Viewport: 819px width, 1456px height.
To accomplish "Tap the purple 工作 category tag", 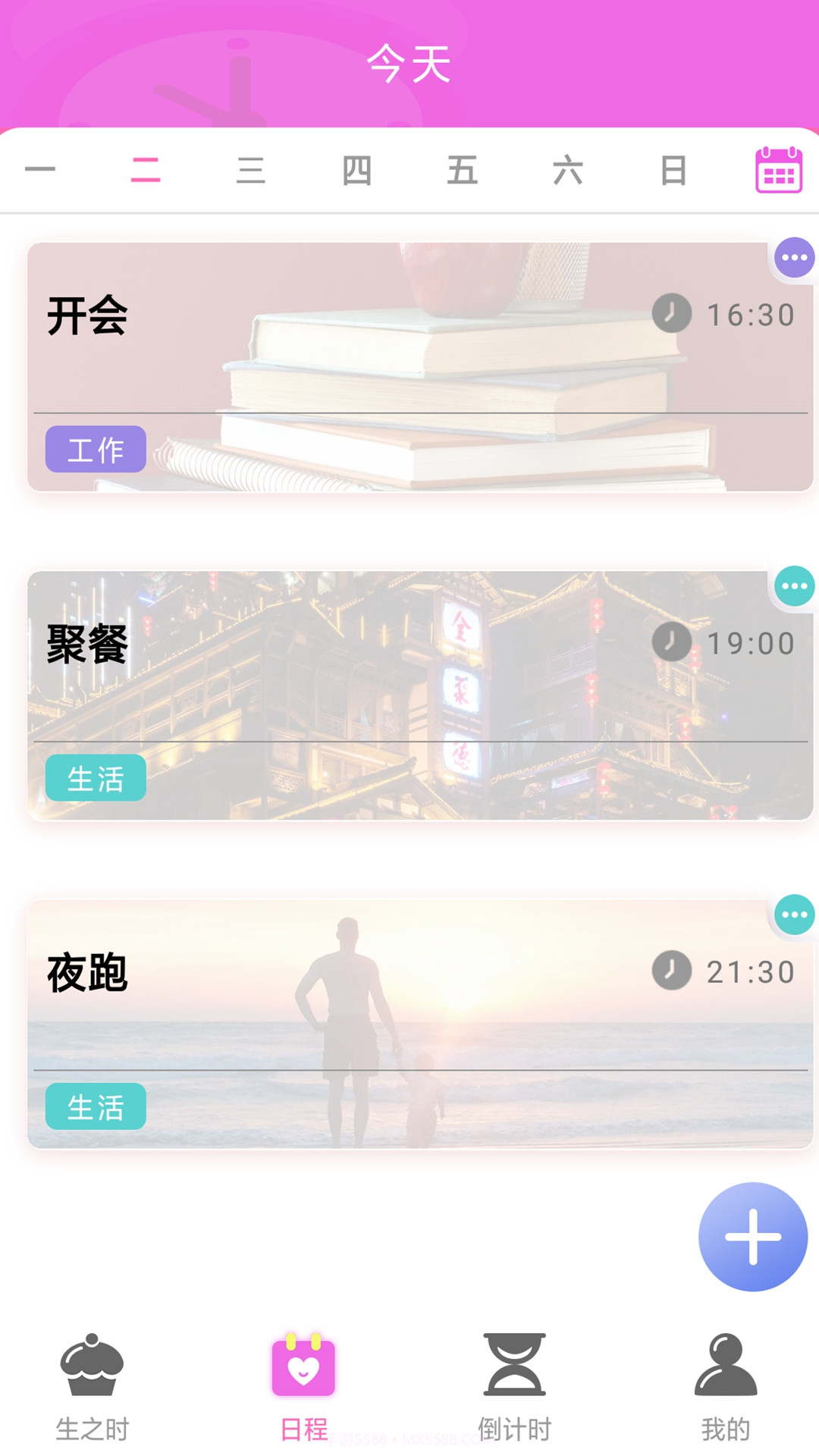I will 97,449.
